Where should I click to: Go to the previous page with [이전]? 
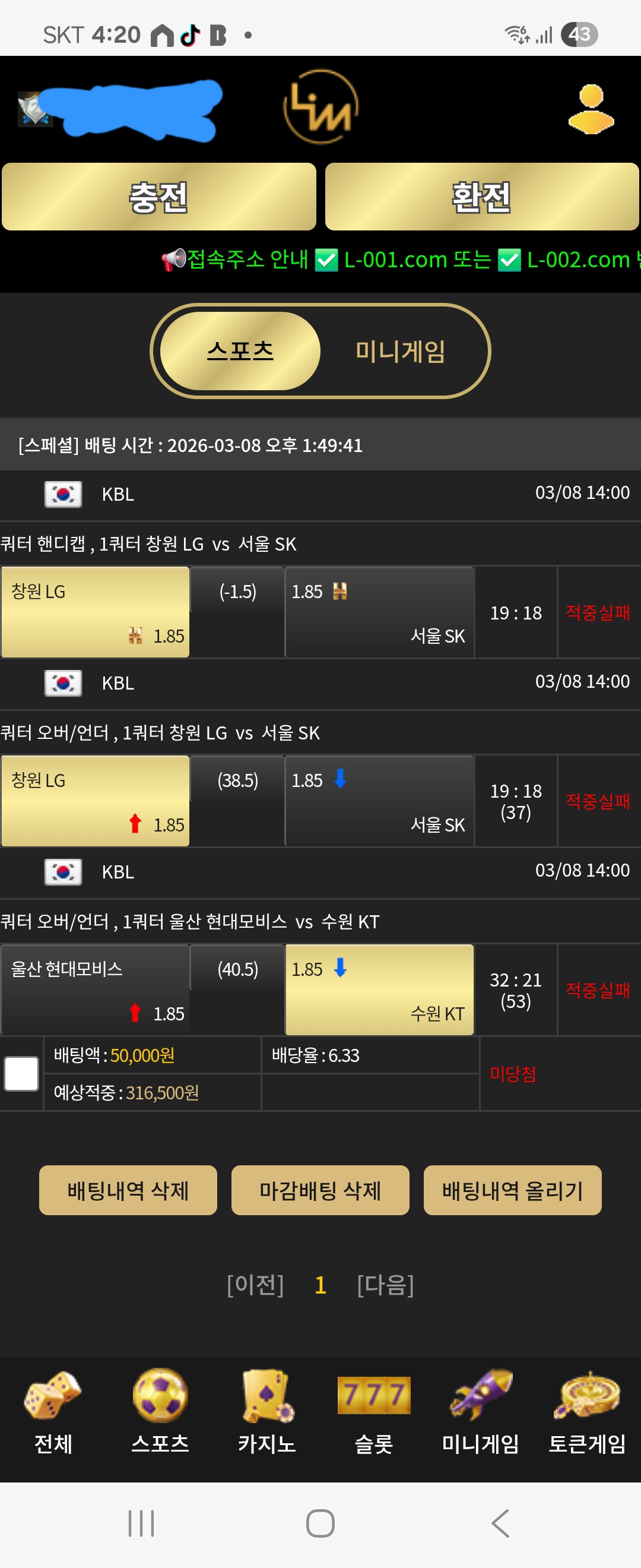tap(255, 1285)
